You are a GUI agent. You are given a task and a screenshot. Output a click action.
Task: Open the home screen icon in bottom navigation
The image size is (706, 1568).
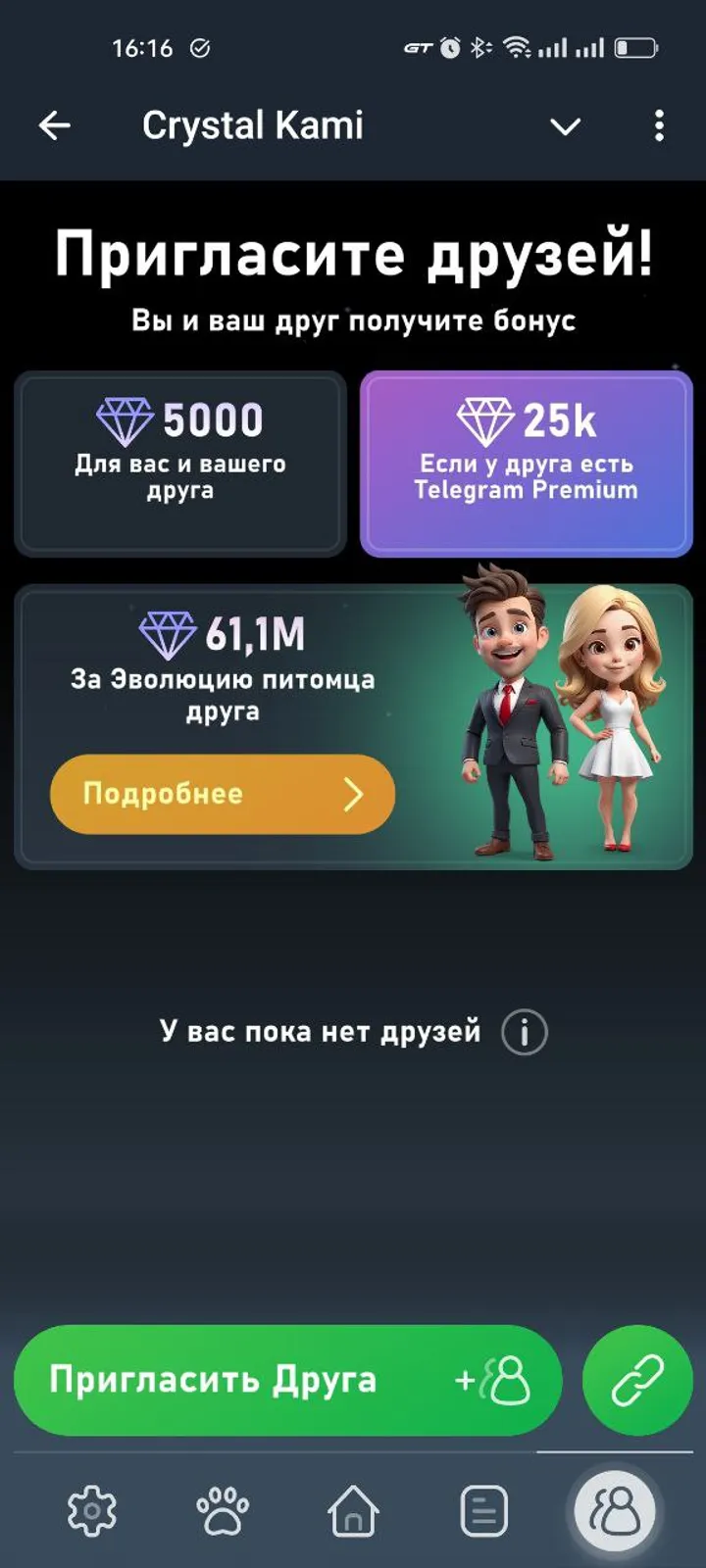coord(353,1511)
